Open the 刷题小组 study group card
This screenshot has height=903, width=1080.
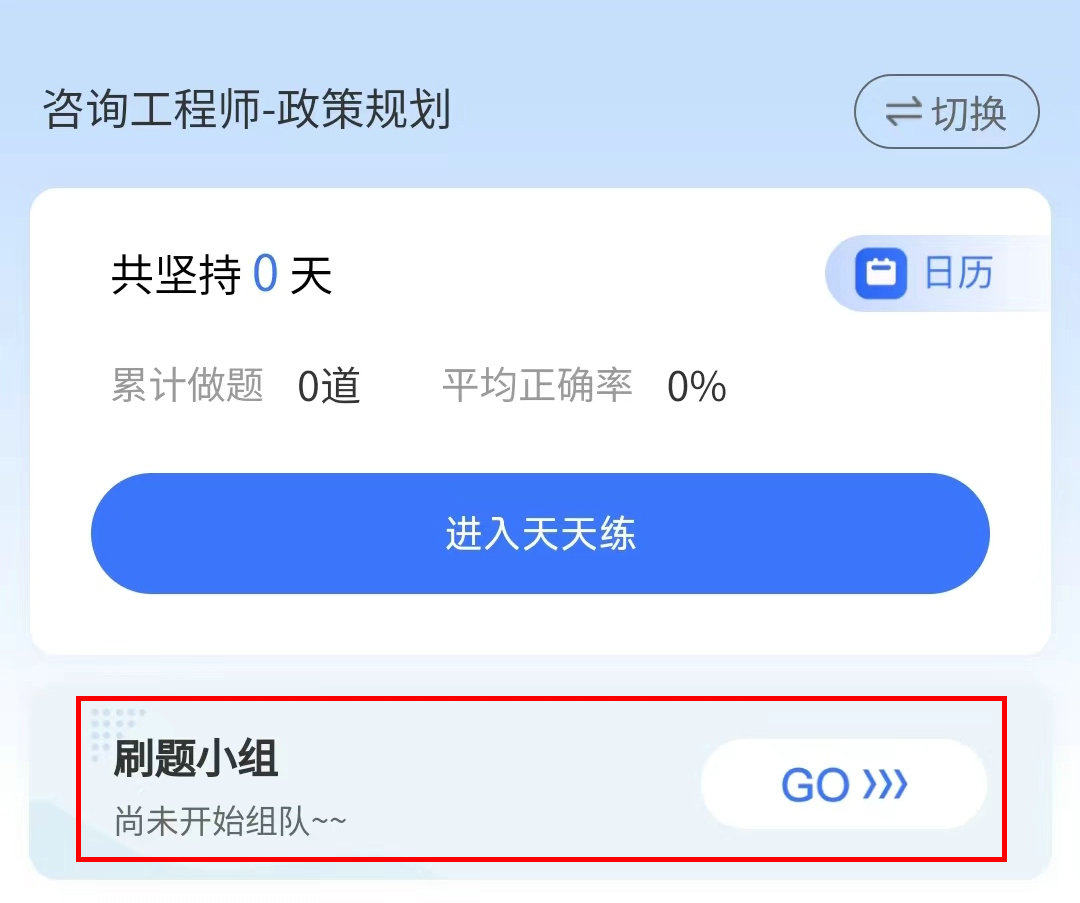point(300,780)
